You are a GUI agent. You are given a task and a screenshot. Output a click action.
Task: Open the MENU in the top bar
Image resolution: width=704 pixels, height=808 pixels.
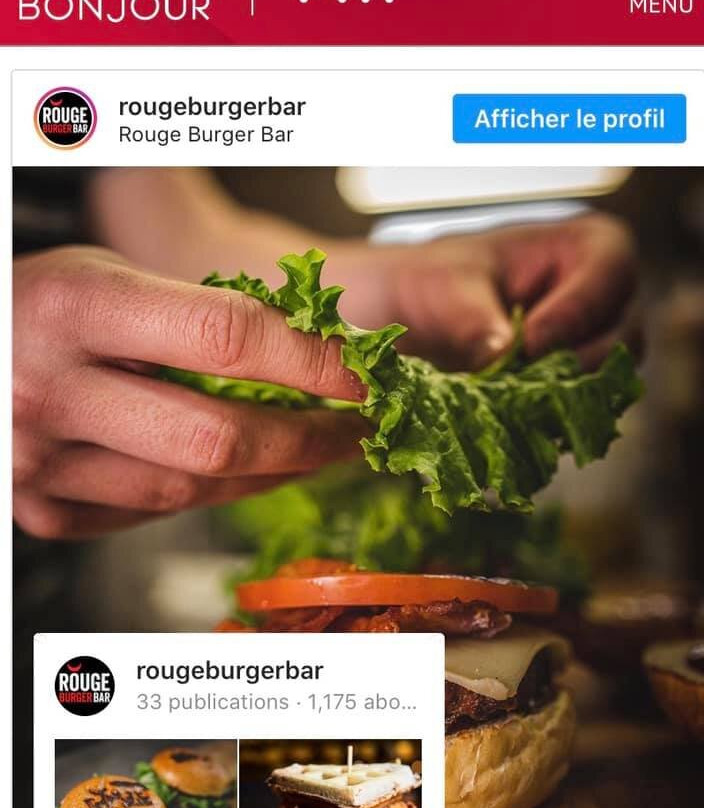click(660, 8)
